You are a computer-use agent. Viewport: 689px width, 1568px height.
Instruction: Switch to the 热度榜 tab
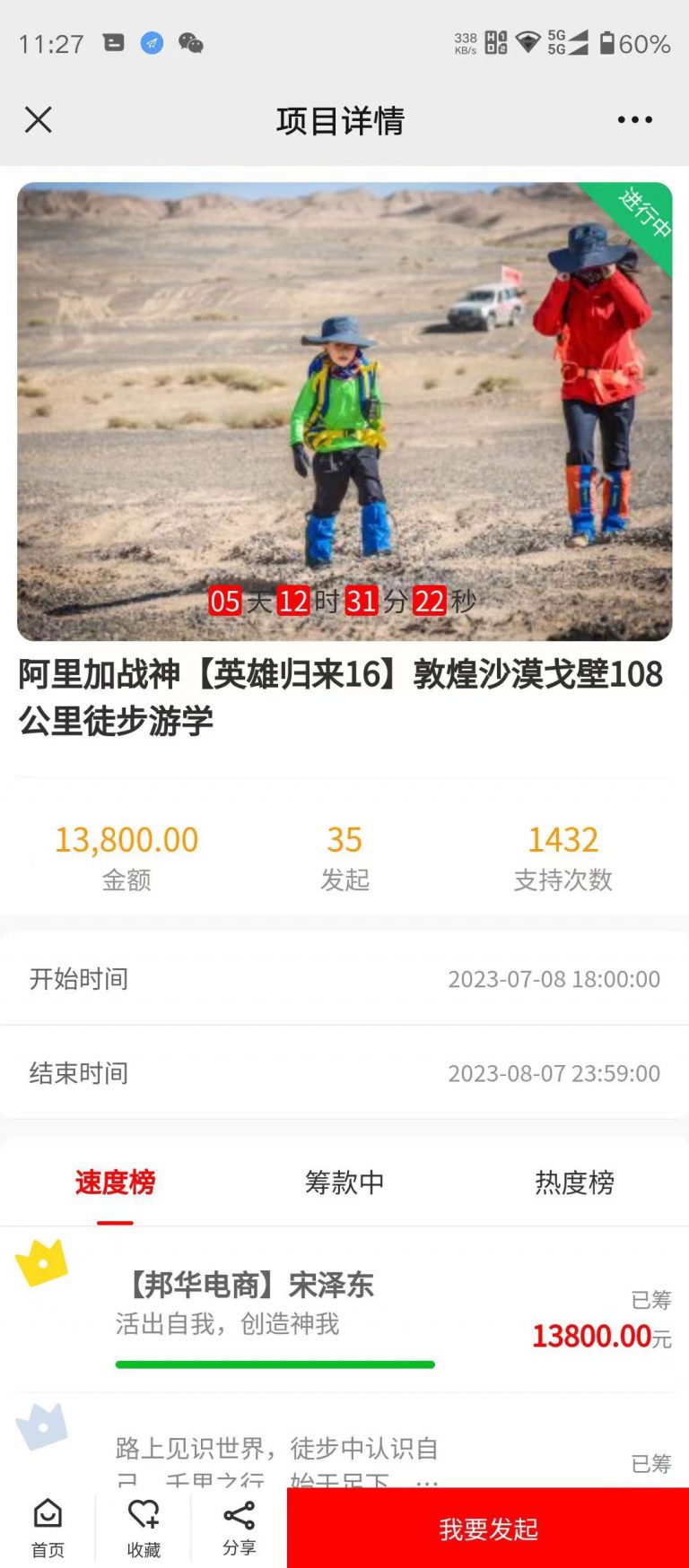click(x=574, y=1182)
